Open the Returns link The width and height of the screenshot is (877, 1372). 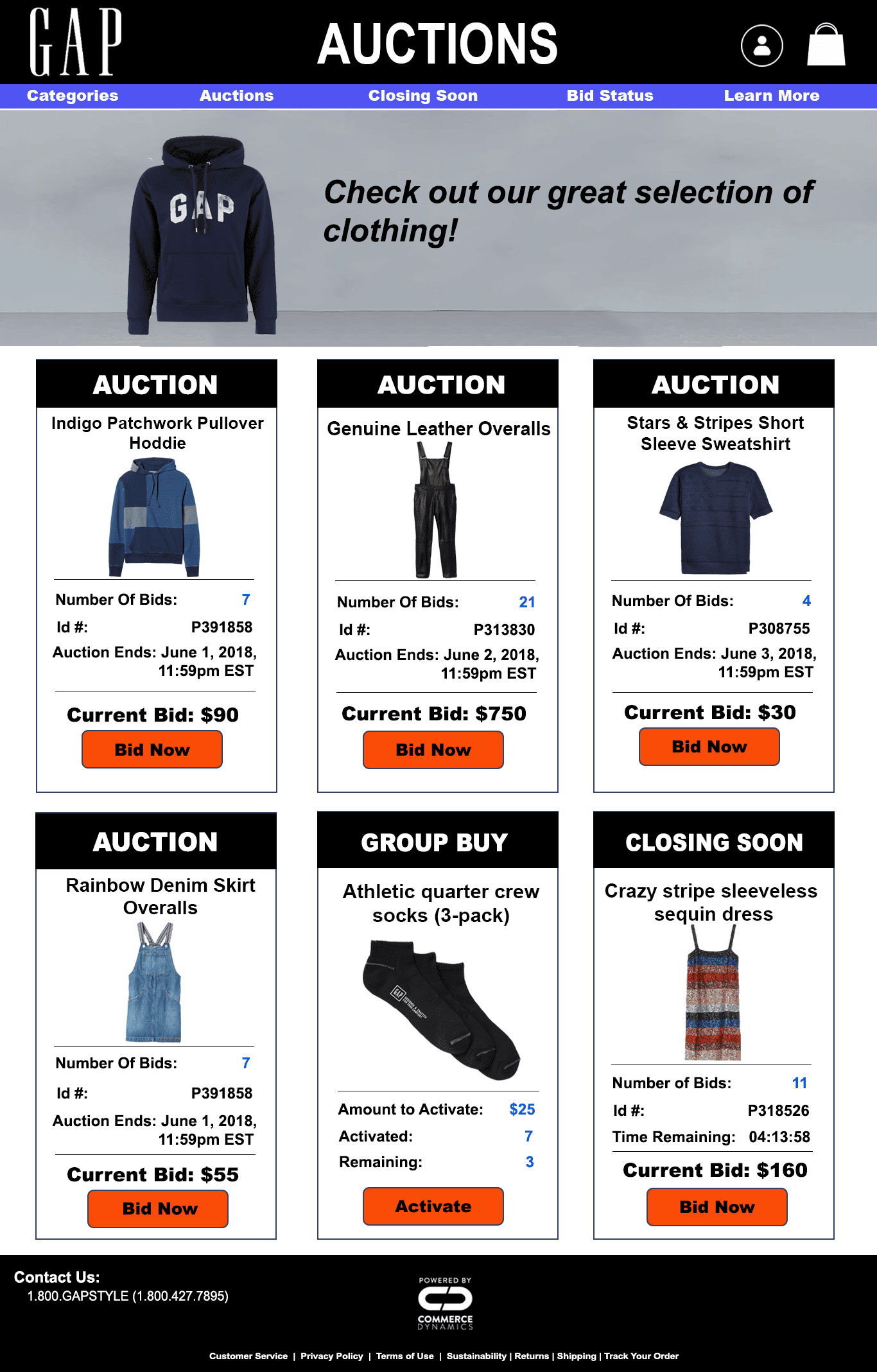532,1356
